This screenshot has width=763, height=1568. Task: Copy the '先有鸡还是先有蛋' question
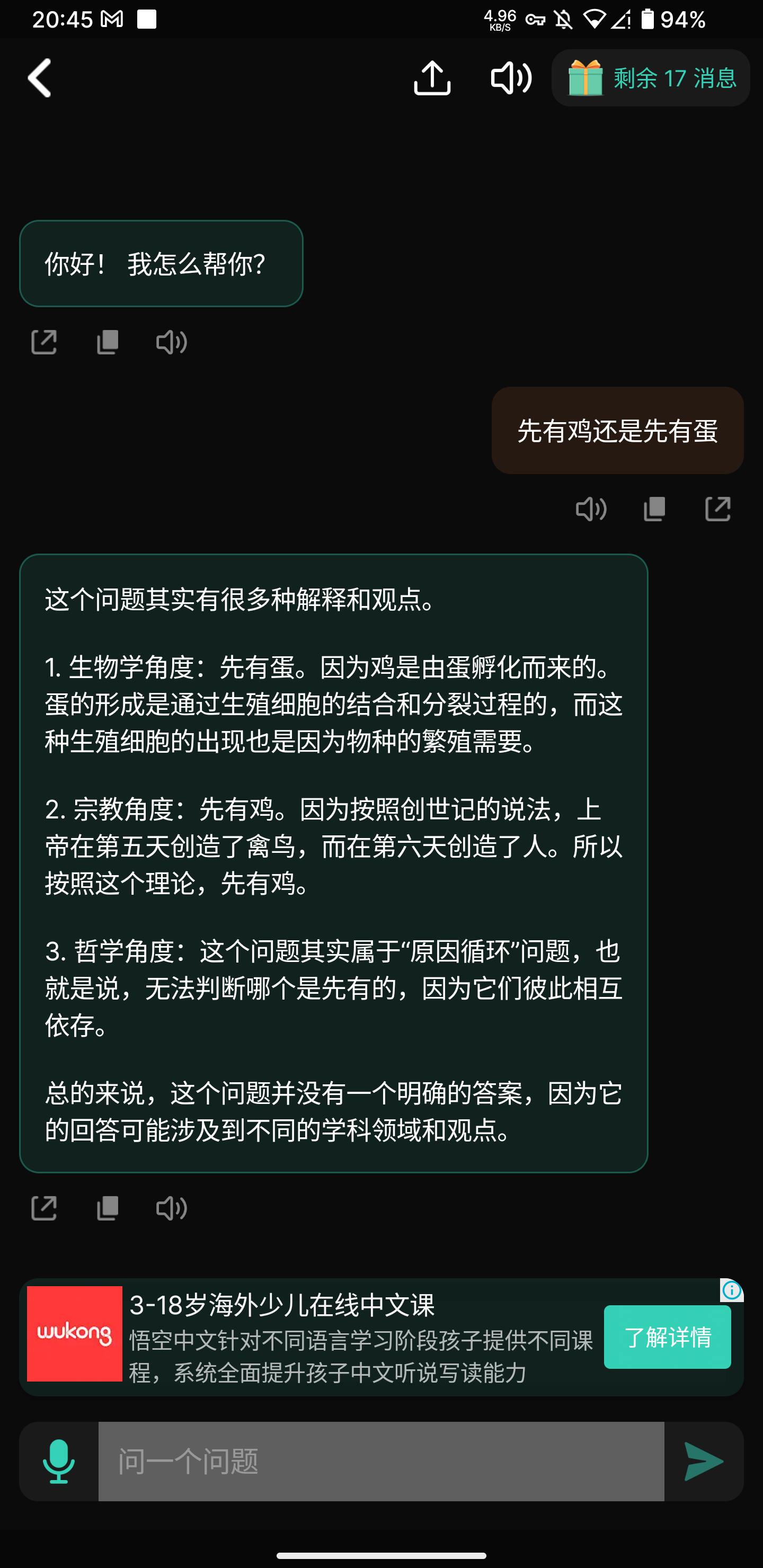click(654, 509)
